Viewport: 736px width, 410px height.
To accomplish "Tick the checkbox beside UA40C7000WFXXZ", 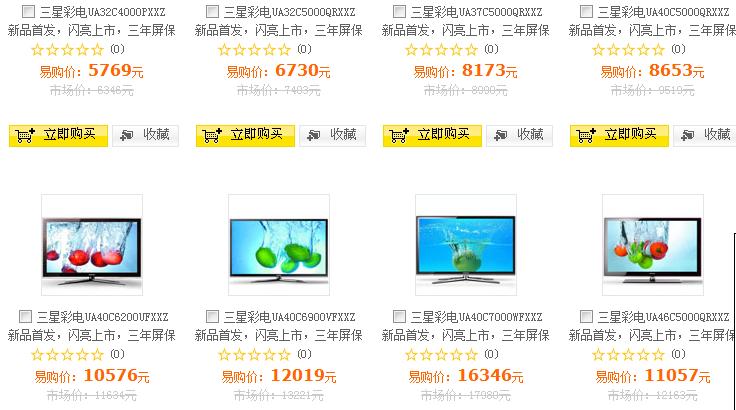I will pos(399,316).
